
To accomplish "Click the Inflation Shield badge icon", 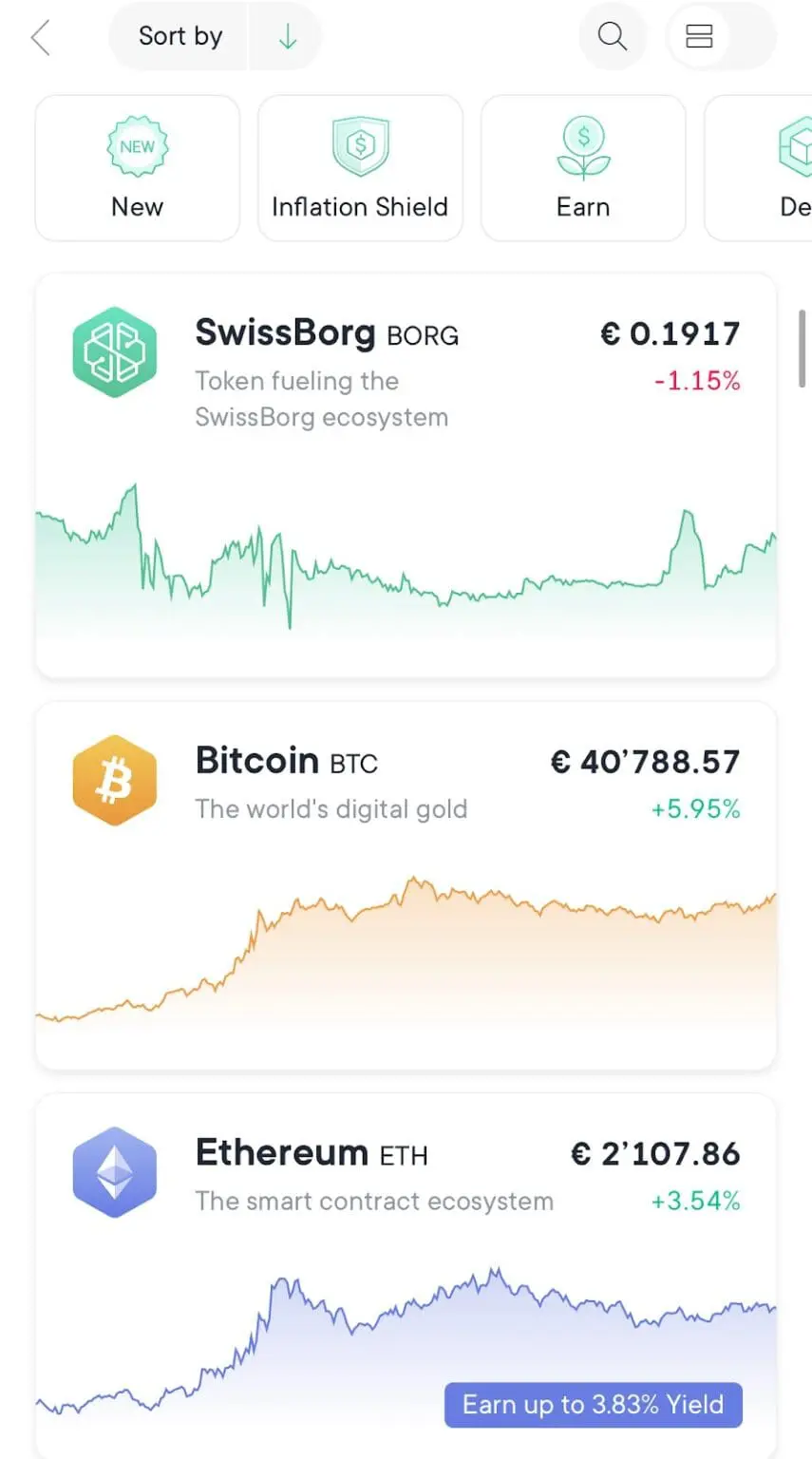I will [360, 144].
